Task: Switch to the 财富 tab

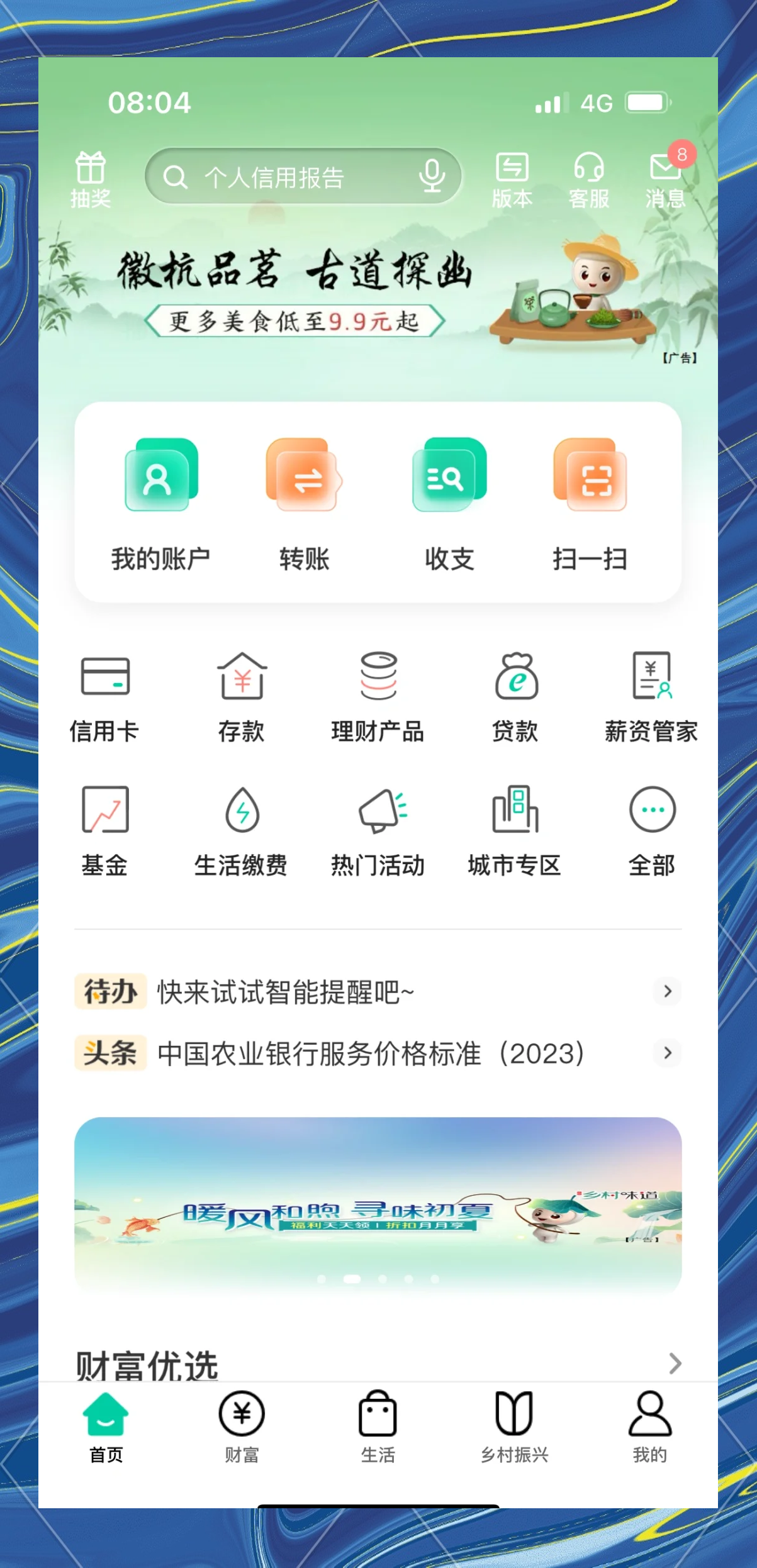Action: tap(242, 1427)
